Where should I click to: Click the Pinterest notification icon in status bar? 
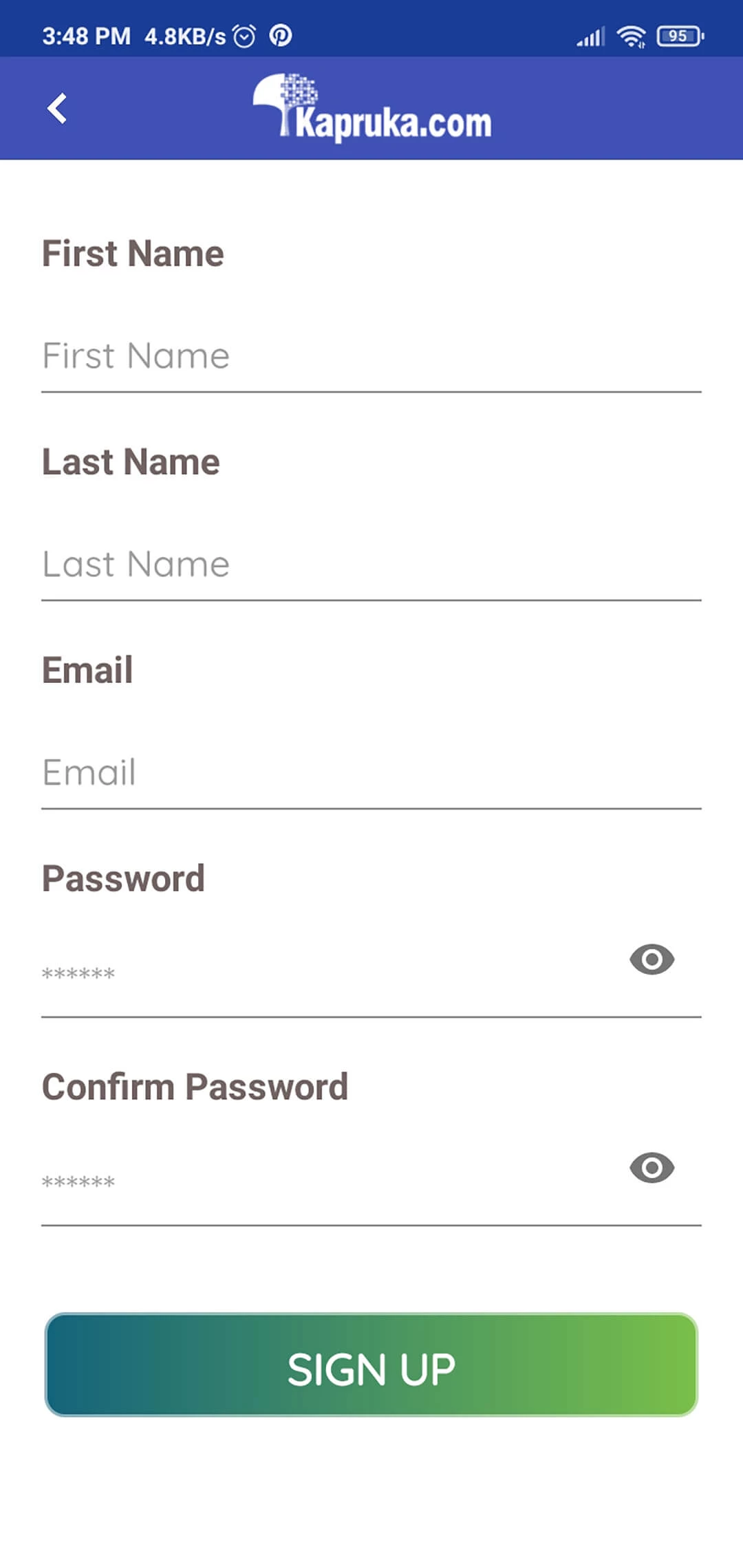coord(279,36)
